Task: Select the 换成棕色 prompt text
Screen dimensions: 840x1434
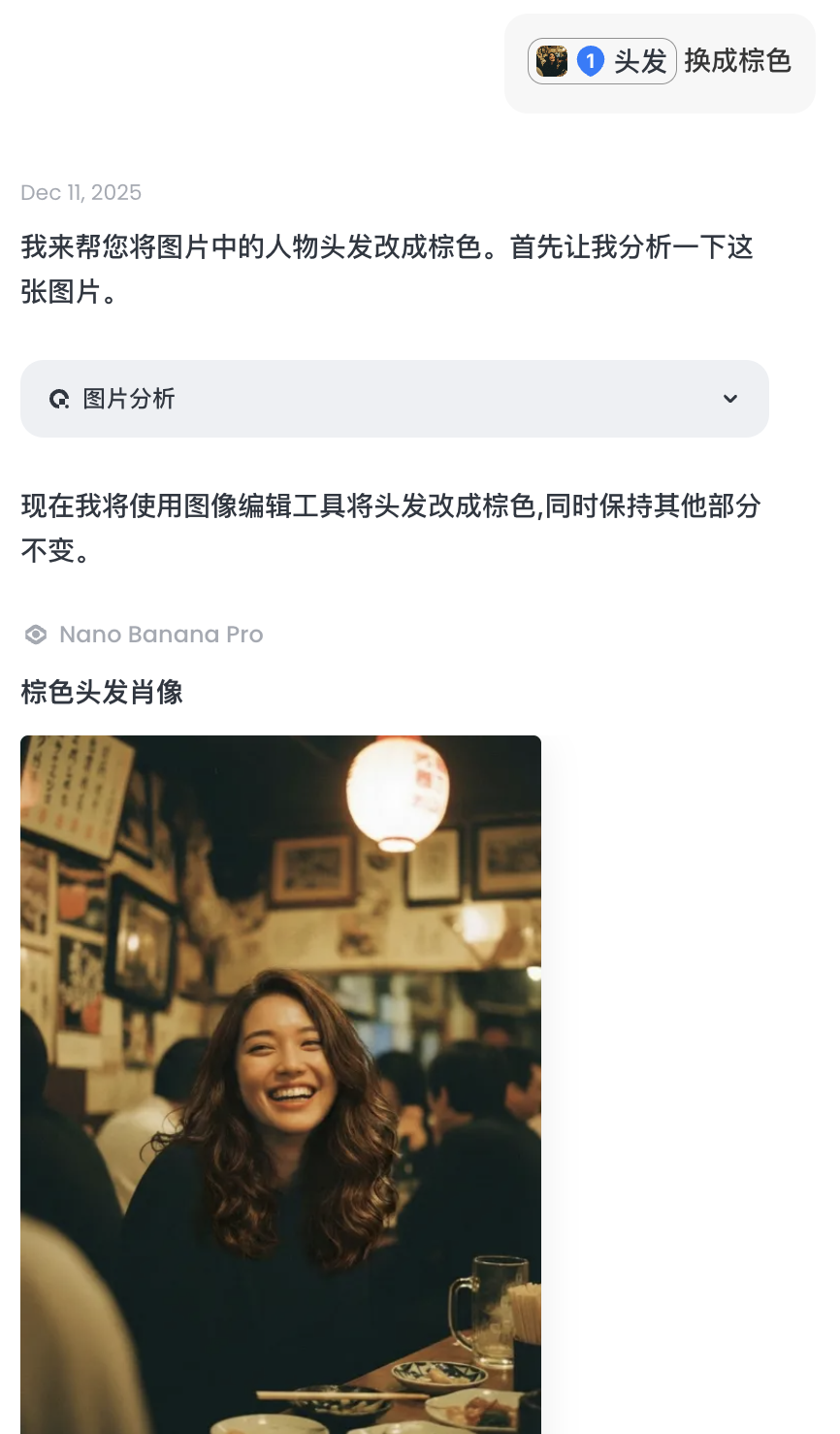Action: coord(738,60)
